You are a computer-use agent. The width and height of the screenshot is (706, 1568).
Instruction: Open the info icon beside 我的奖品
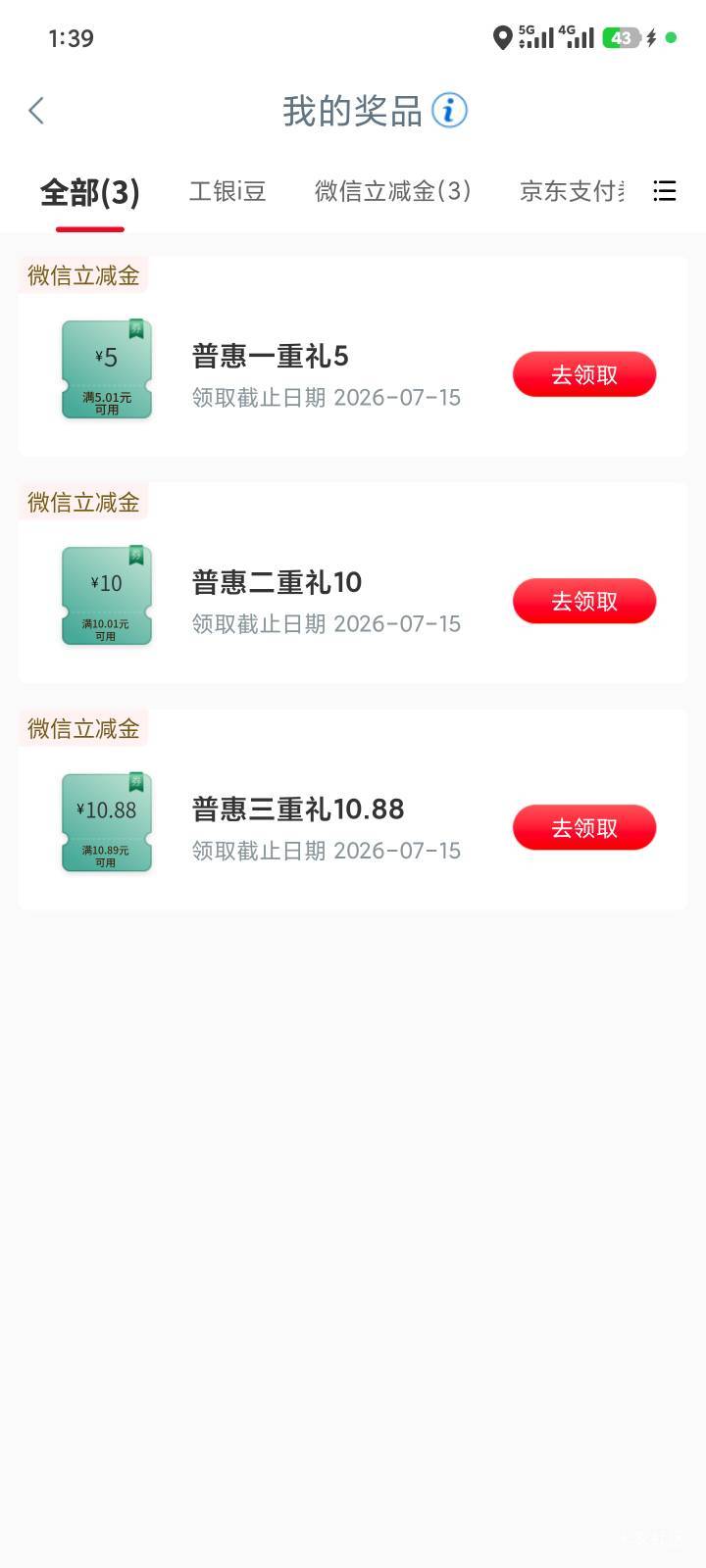point(450,111)
